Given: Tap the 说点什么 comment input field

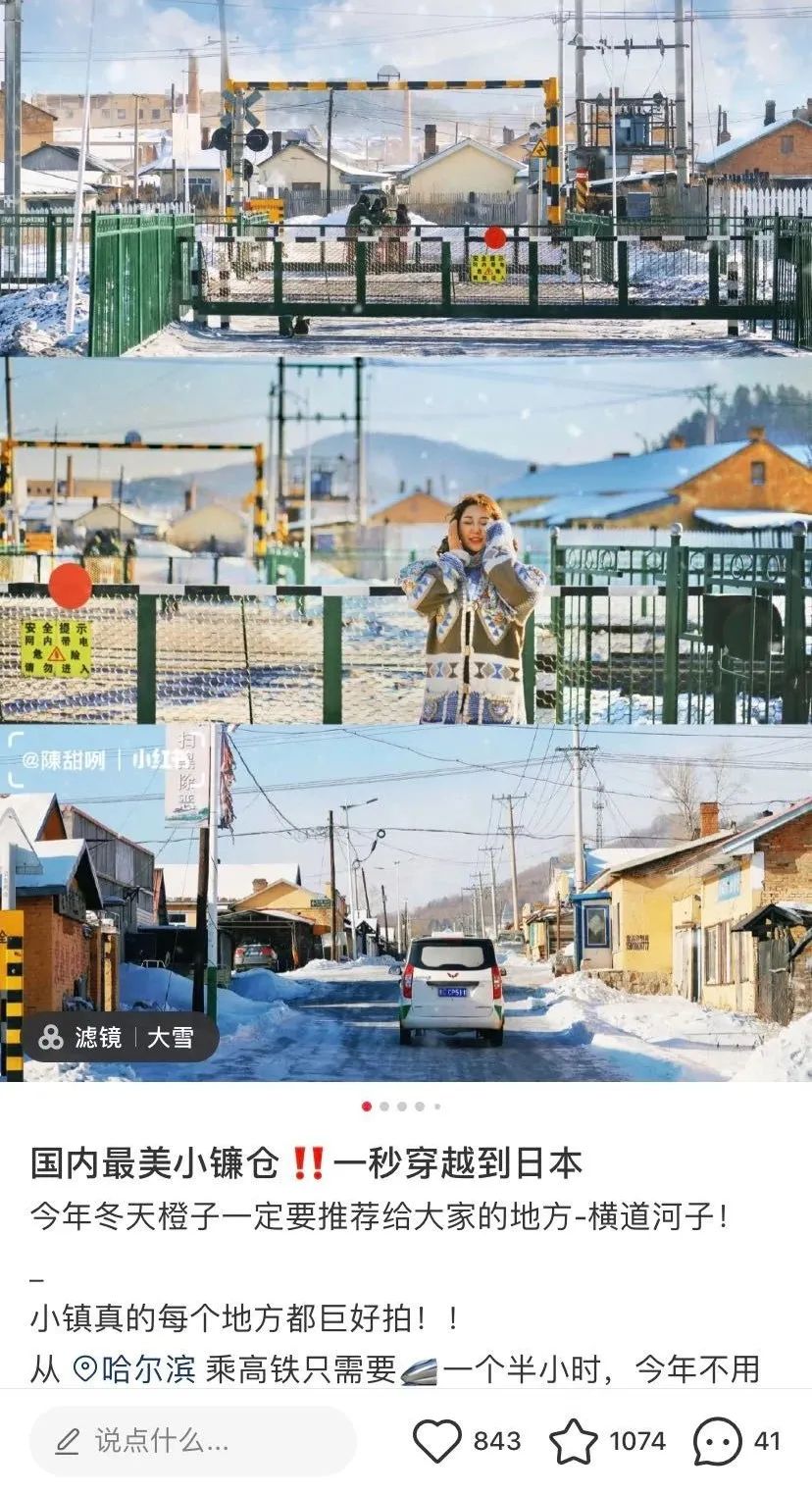Looking at the screenshot, I should click(x=192, y=1441).
